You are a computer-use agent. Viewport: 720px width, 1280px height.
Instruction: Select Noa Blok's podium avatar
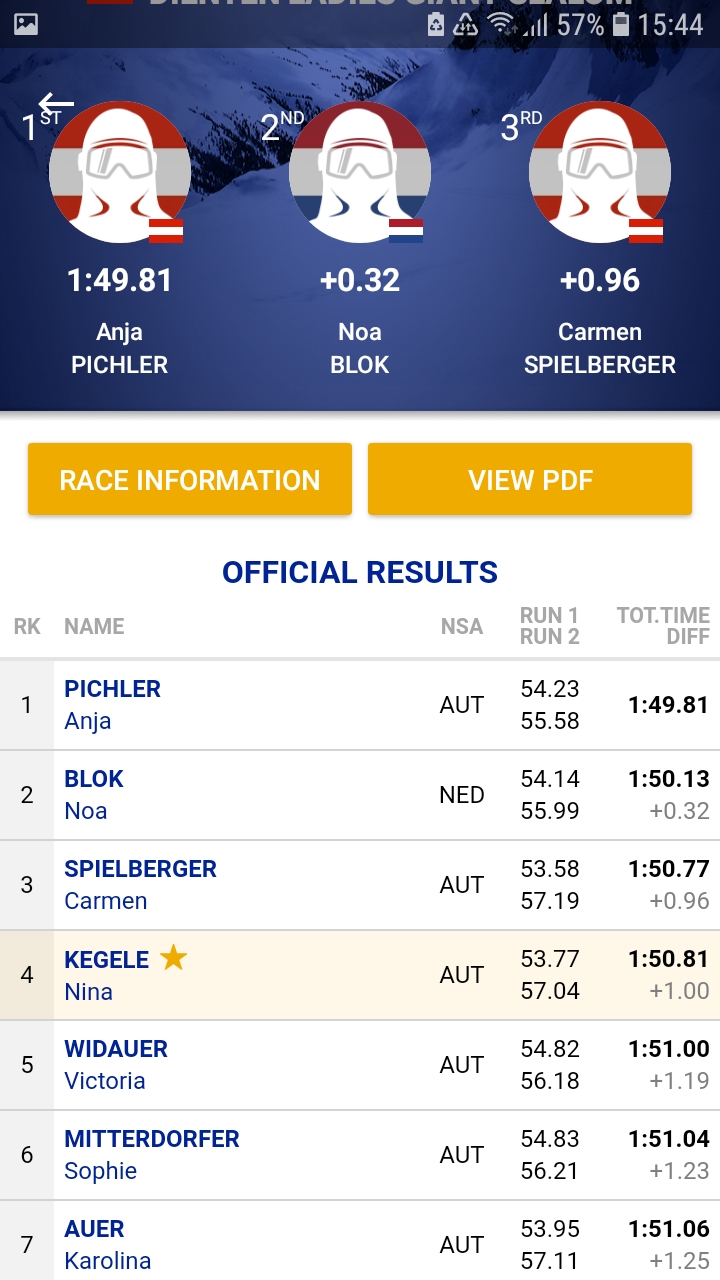[360, 172]
